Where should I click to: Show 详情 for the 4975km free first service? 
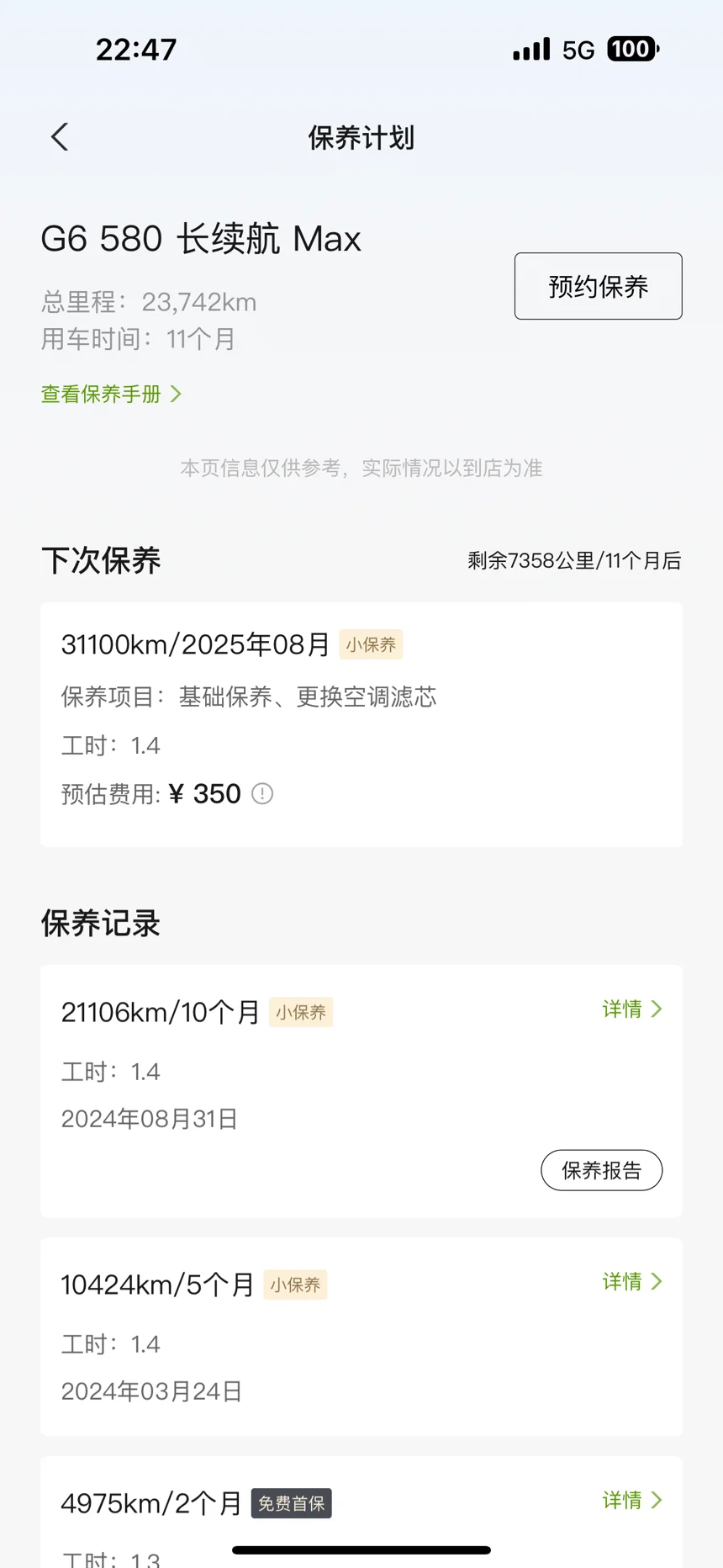[632, 1500]
